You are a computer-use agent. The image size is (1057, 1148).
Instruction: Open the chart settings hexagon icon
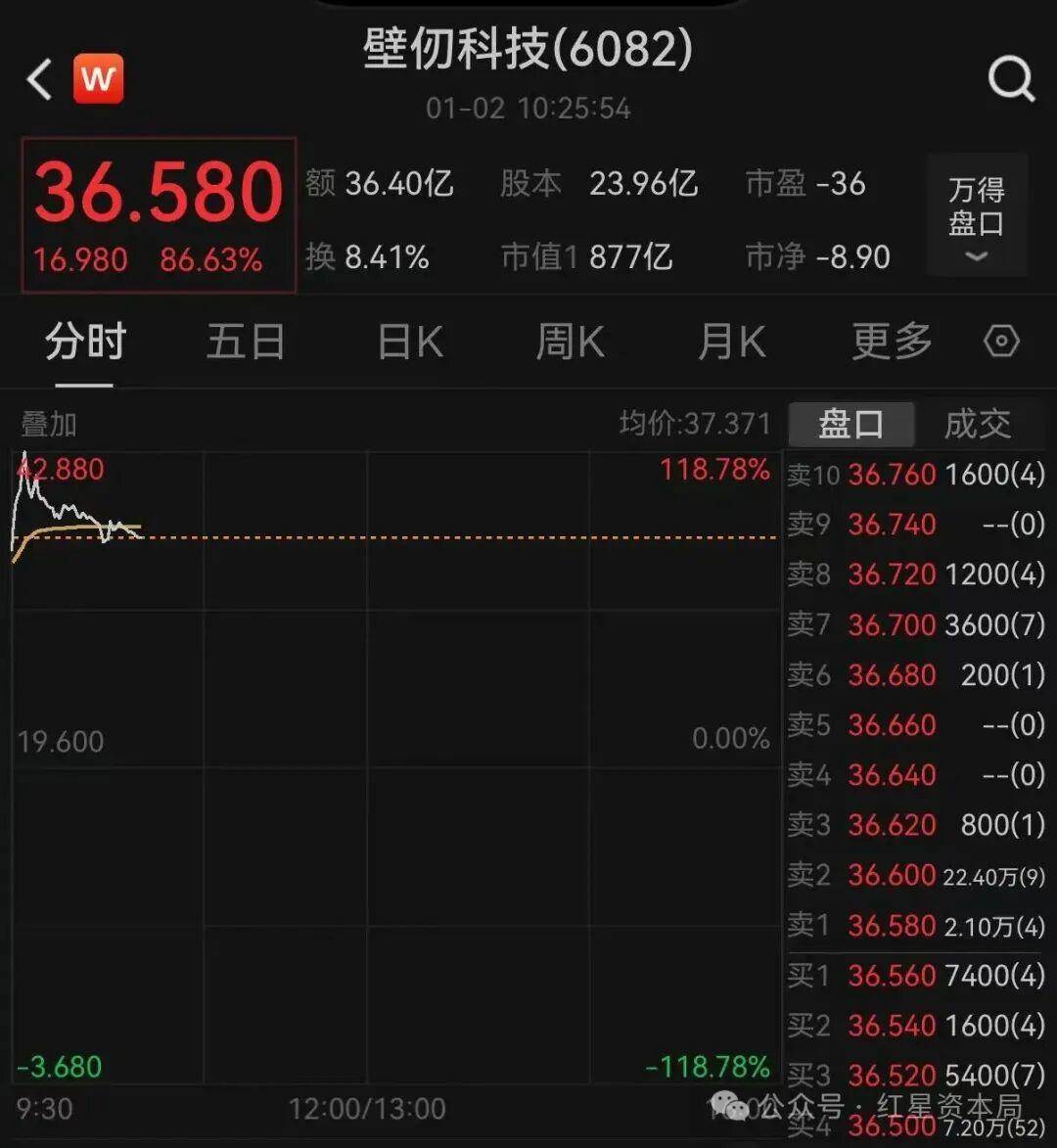[x=1001, y=342]
